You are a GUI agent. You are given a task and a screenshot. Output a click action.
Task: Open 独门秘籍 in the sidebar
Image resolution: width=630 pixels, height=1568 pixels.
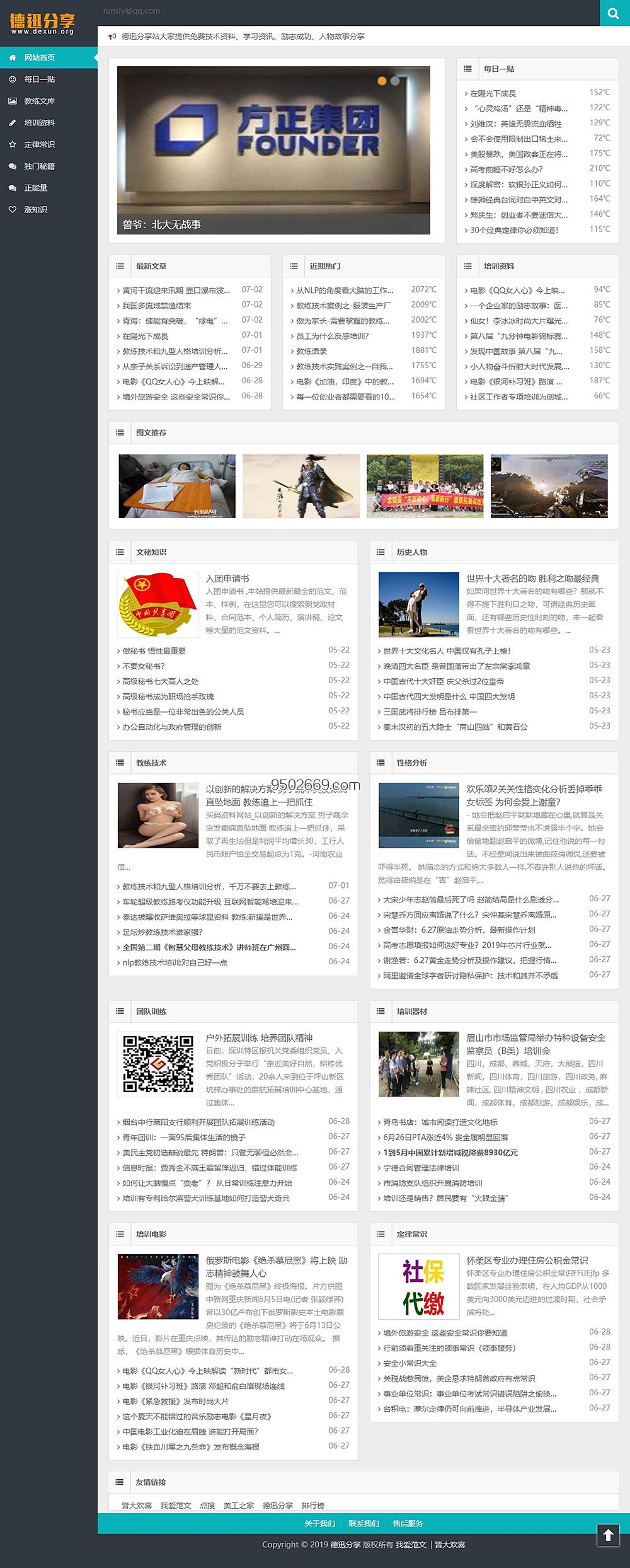click(x=40, y=166)
